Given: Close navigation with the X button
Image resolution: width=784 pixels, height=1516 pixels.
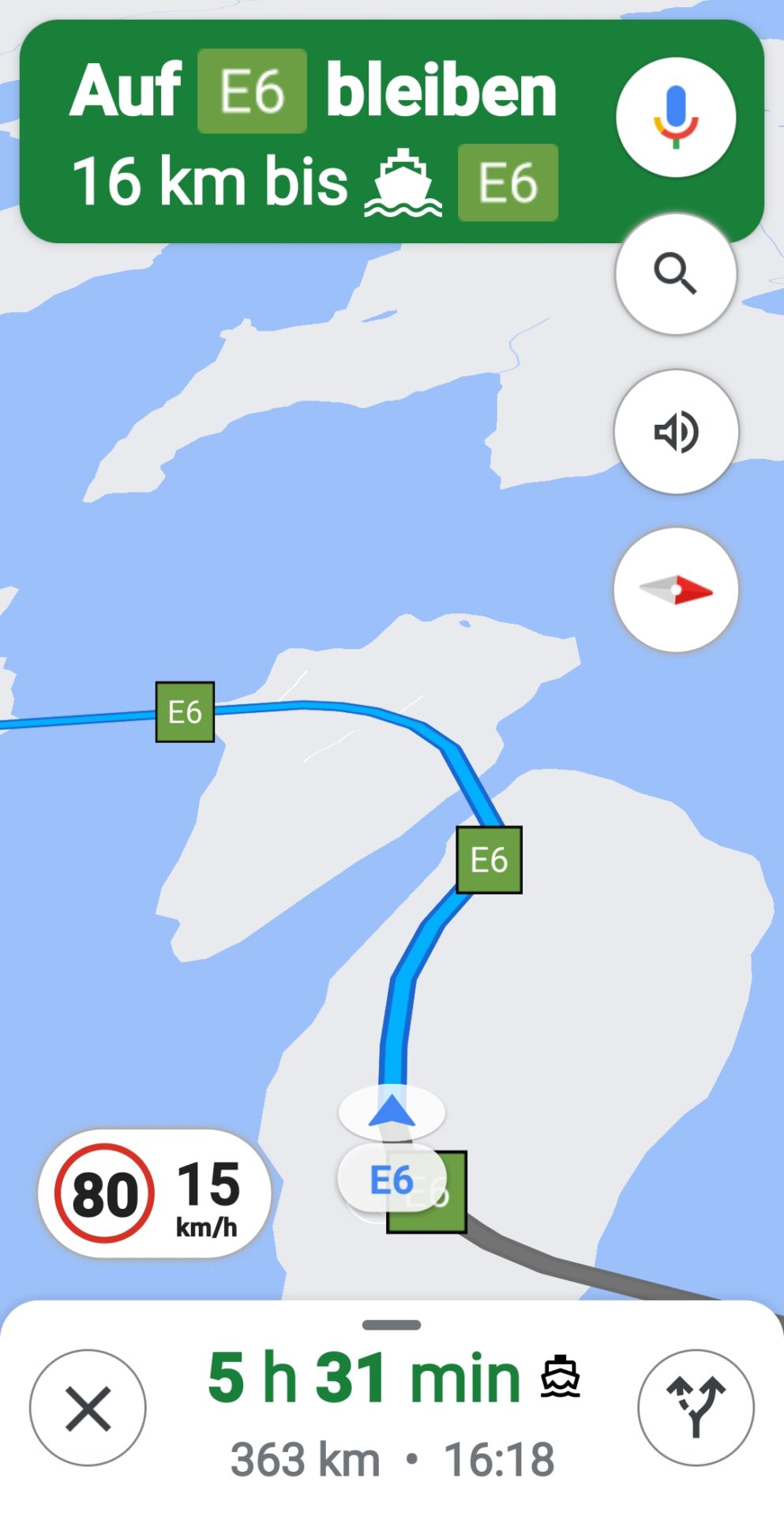Looking at the screenshot, I should (x=88, y=1408).
